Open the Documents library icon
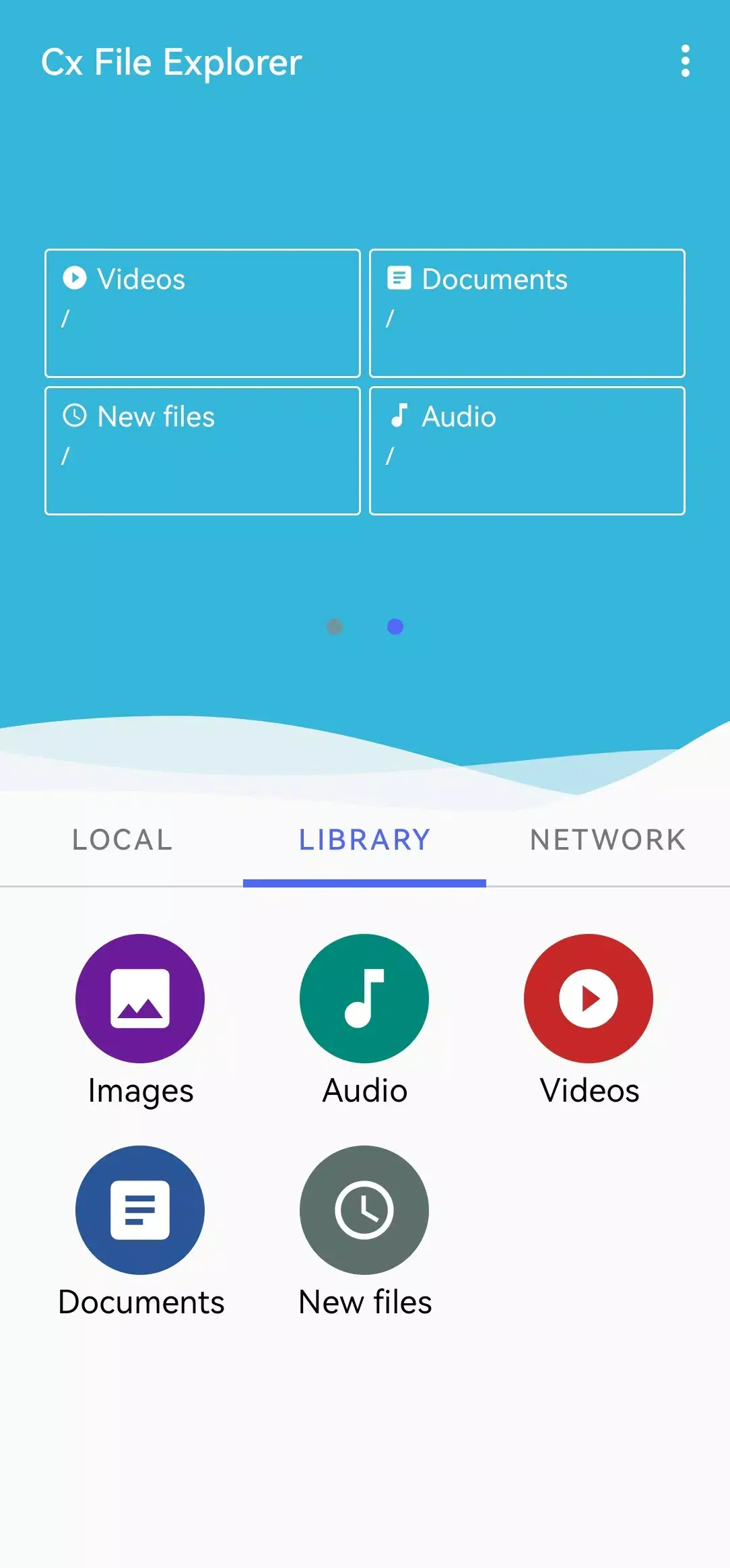Viewport: 730px width, 1568px height. [x=139, y=1210]
